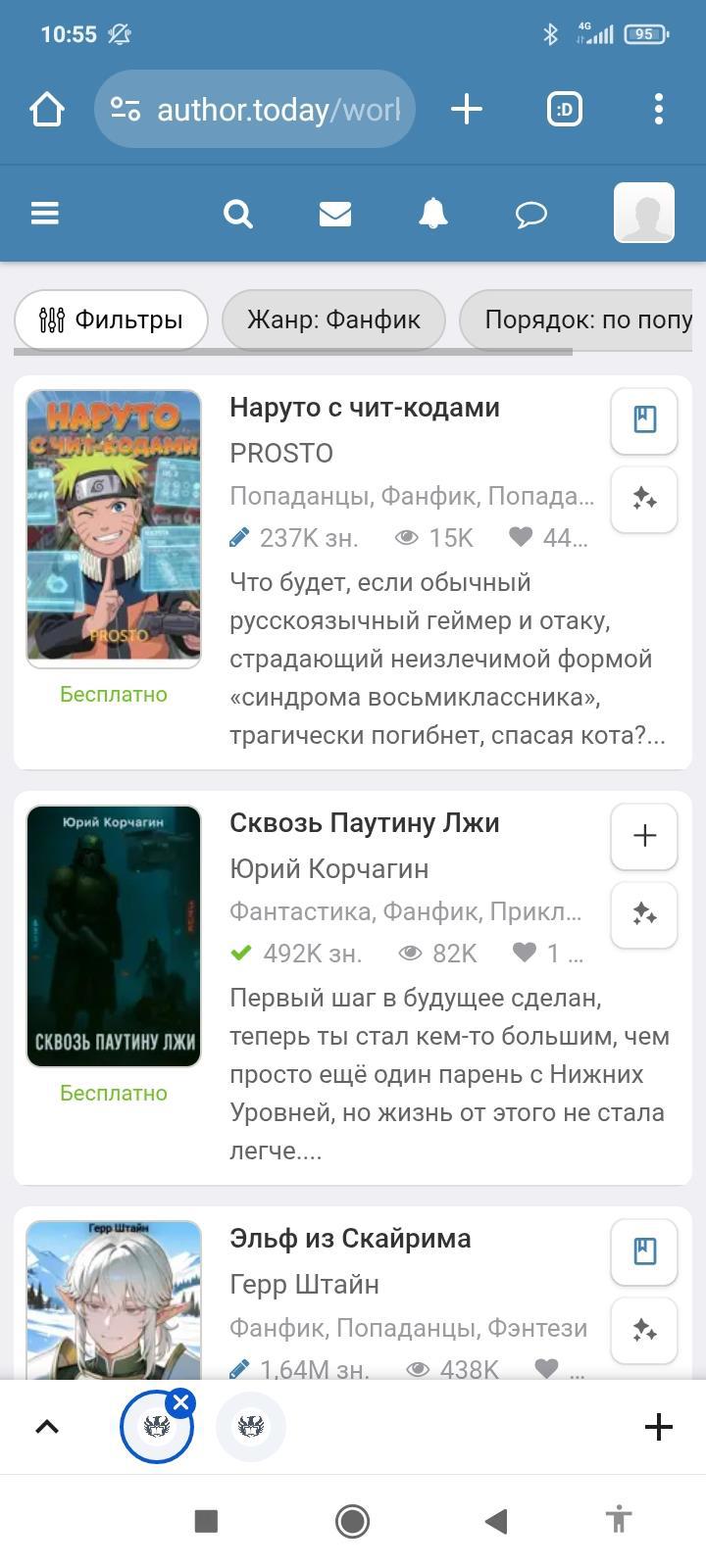The width and height of the screenshot is (706, 1568).
Task: Open a new browser tab
Action: coord(467,110)
